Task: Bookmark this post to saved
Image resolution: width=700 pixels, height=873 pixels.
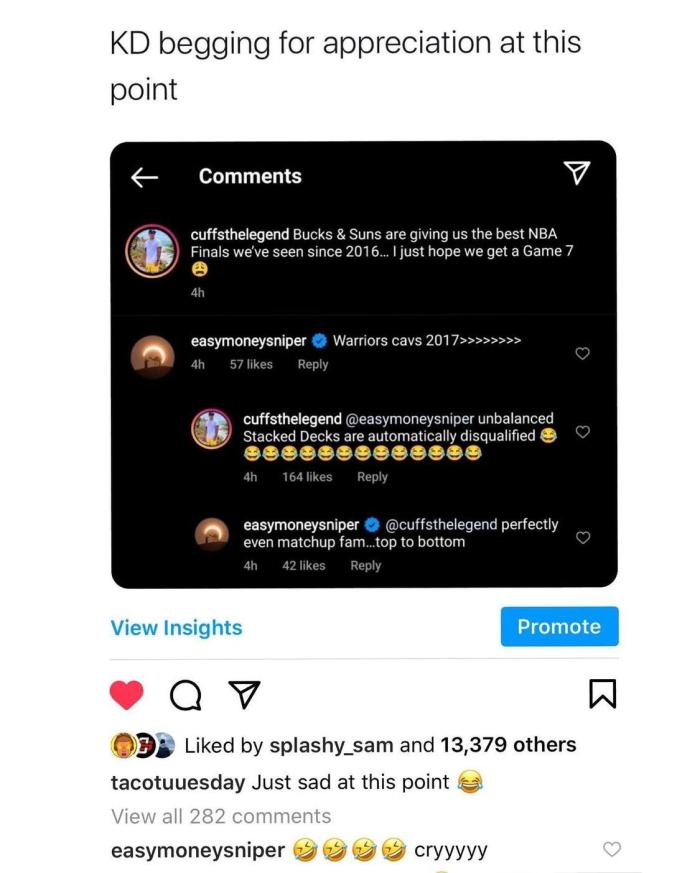Action: pos(601,695)
